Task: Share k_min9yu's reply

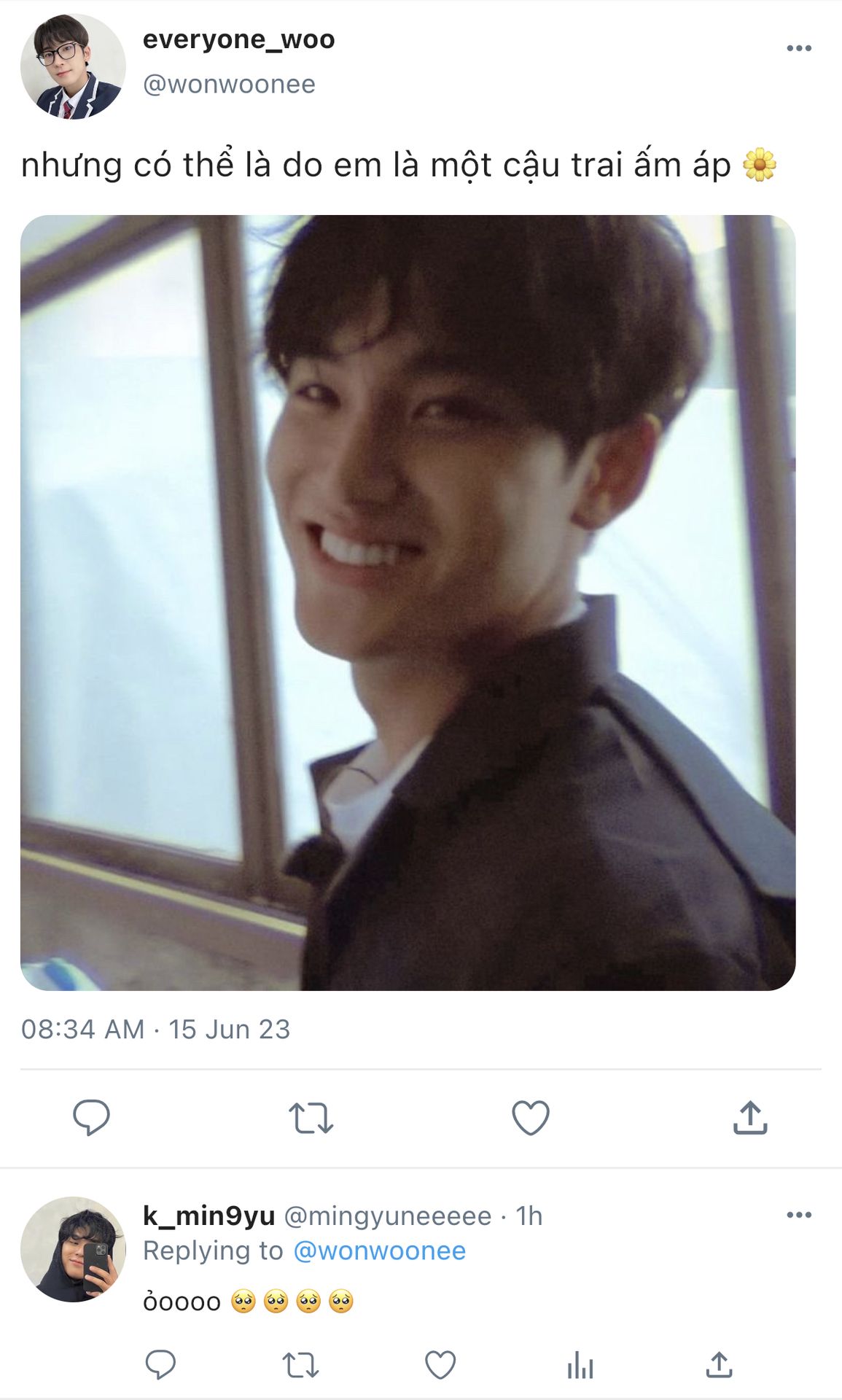Action: tap(719, 1364)
